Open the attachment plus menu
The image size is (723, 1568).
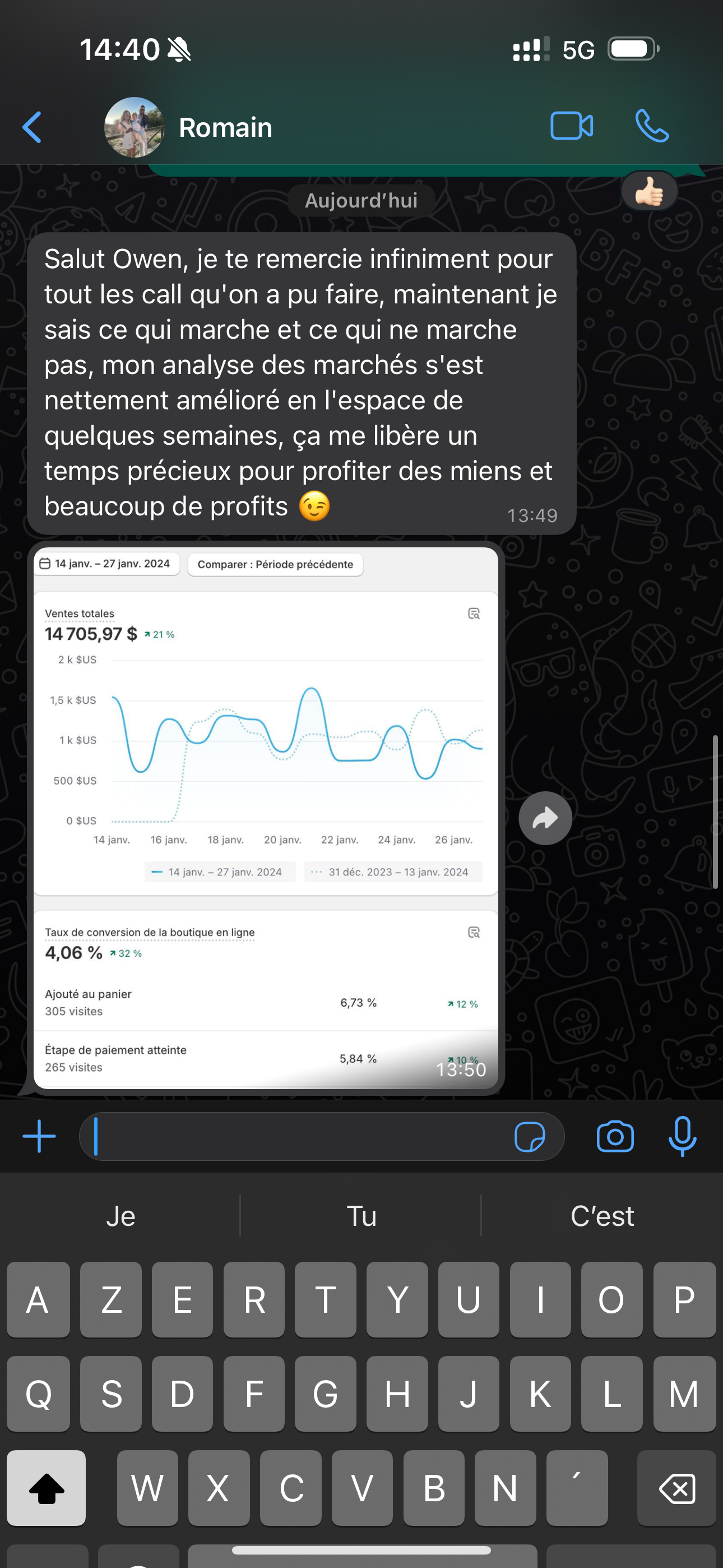click(40, 1136)
